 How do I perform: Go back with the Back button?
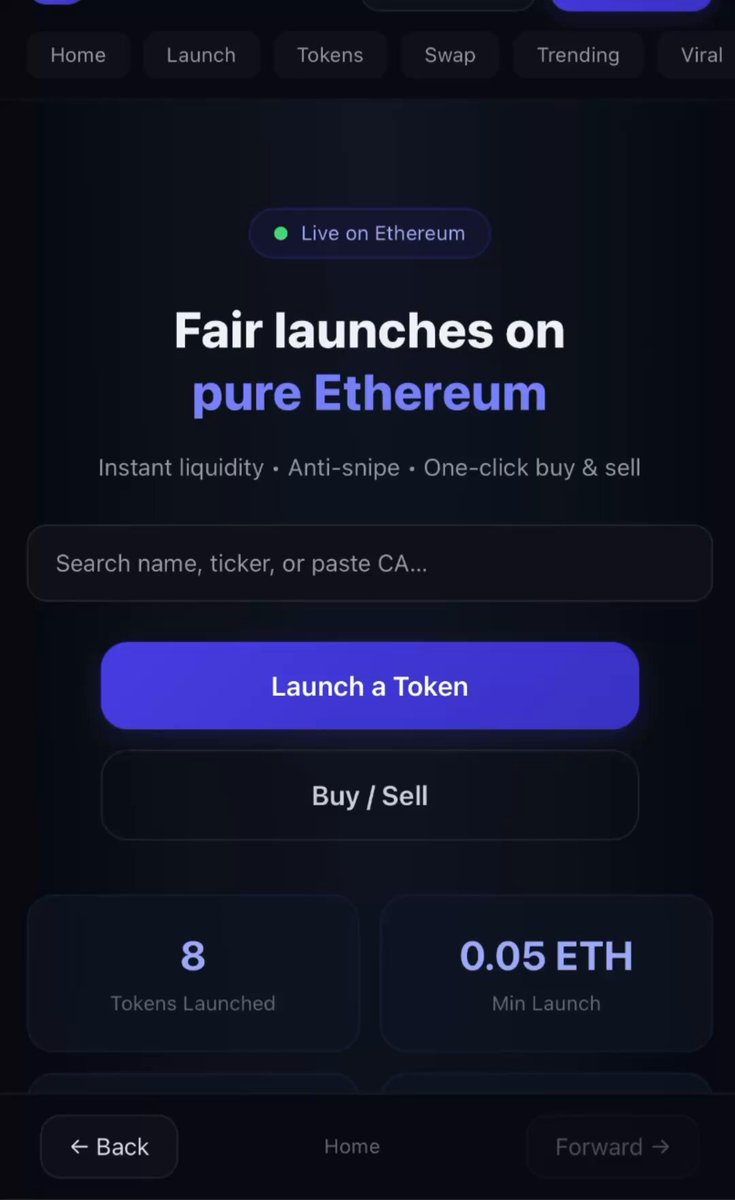[109, 1146]
